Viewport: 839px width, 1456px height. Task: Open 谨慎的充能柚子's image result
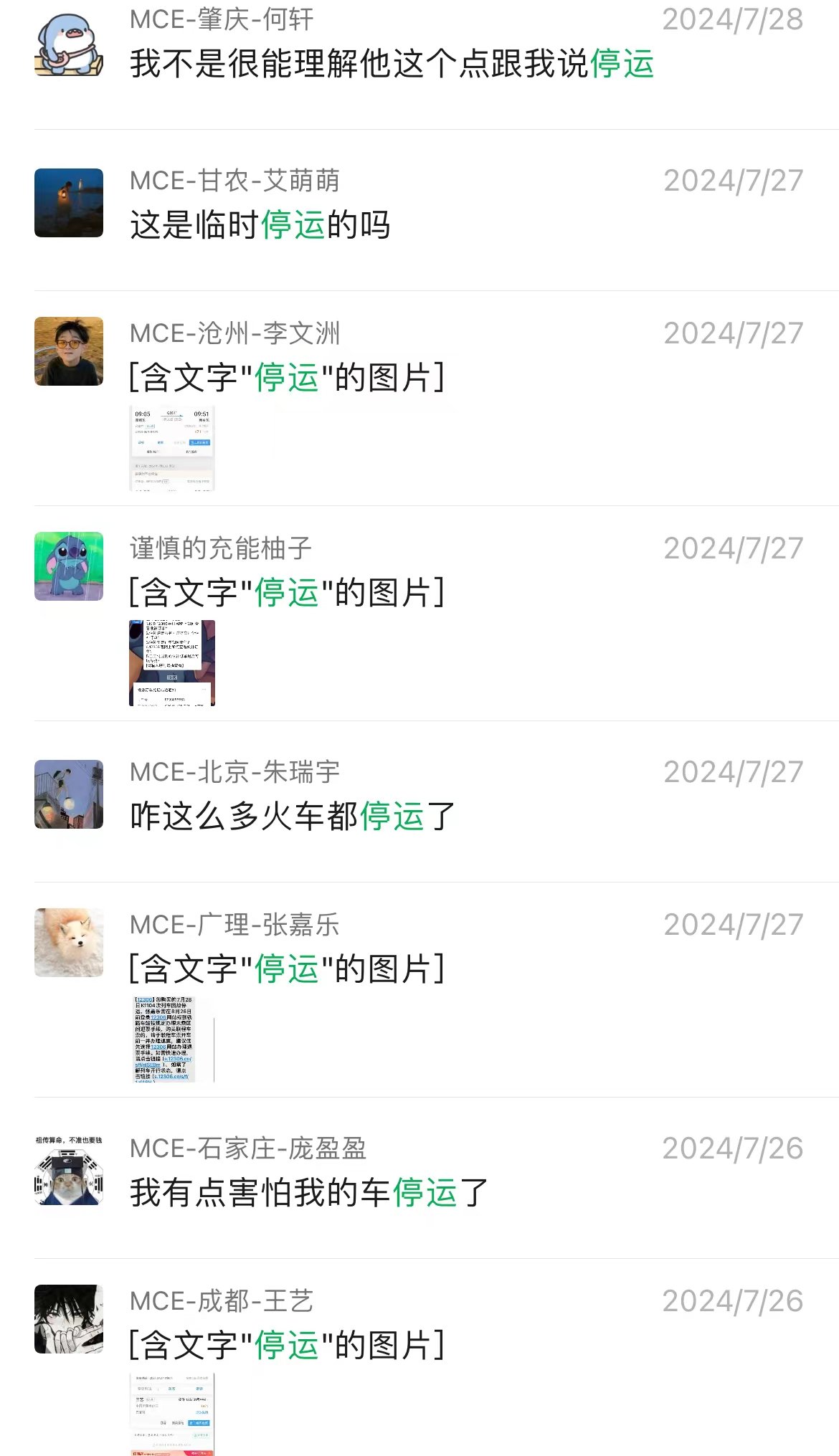point(172,662)
